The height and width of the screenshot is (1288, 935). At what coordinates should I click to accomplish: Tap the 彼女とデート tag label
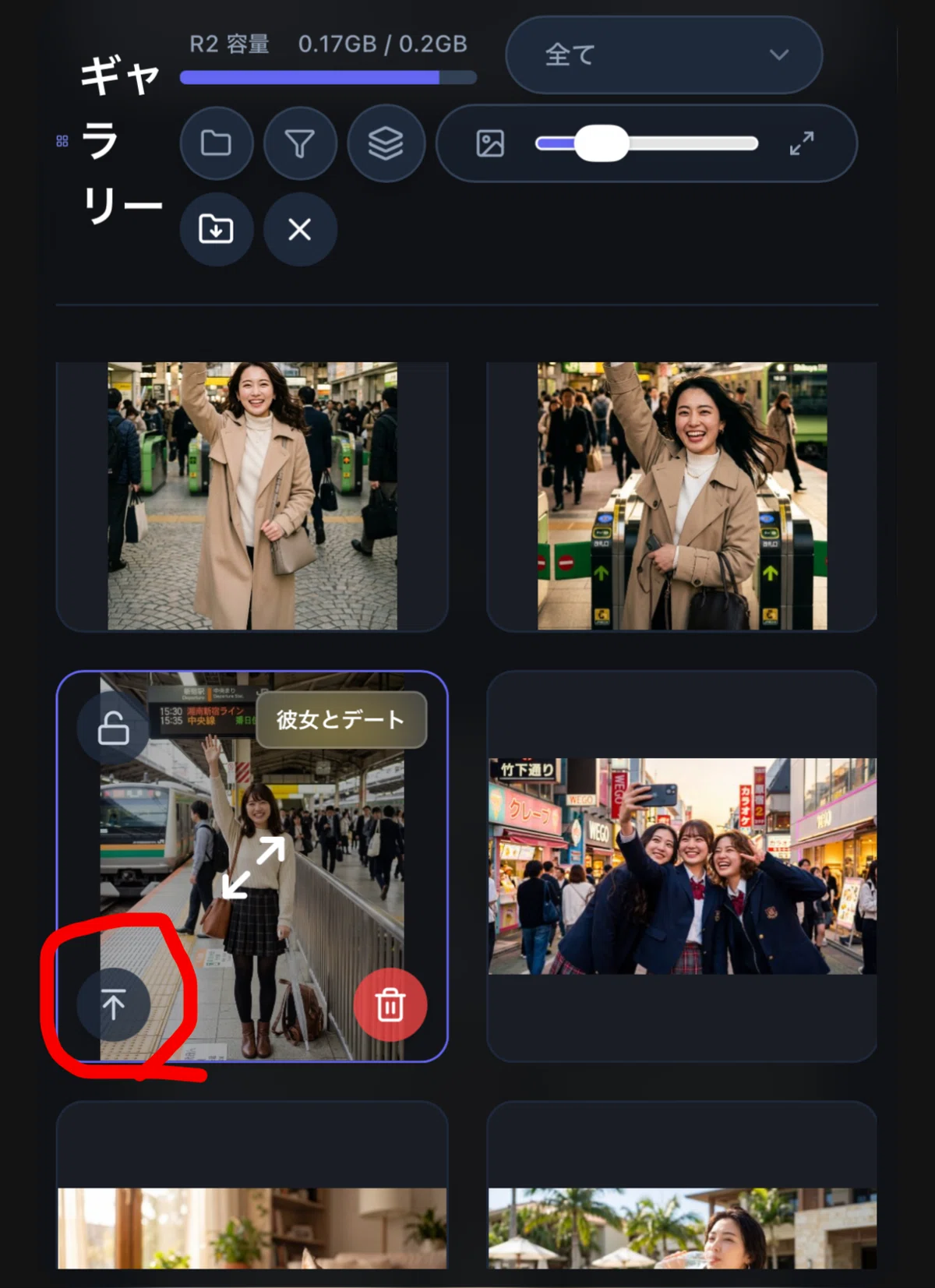click(340, 719)
